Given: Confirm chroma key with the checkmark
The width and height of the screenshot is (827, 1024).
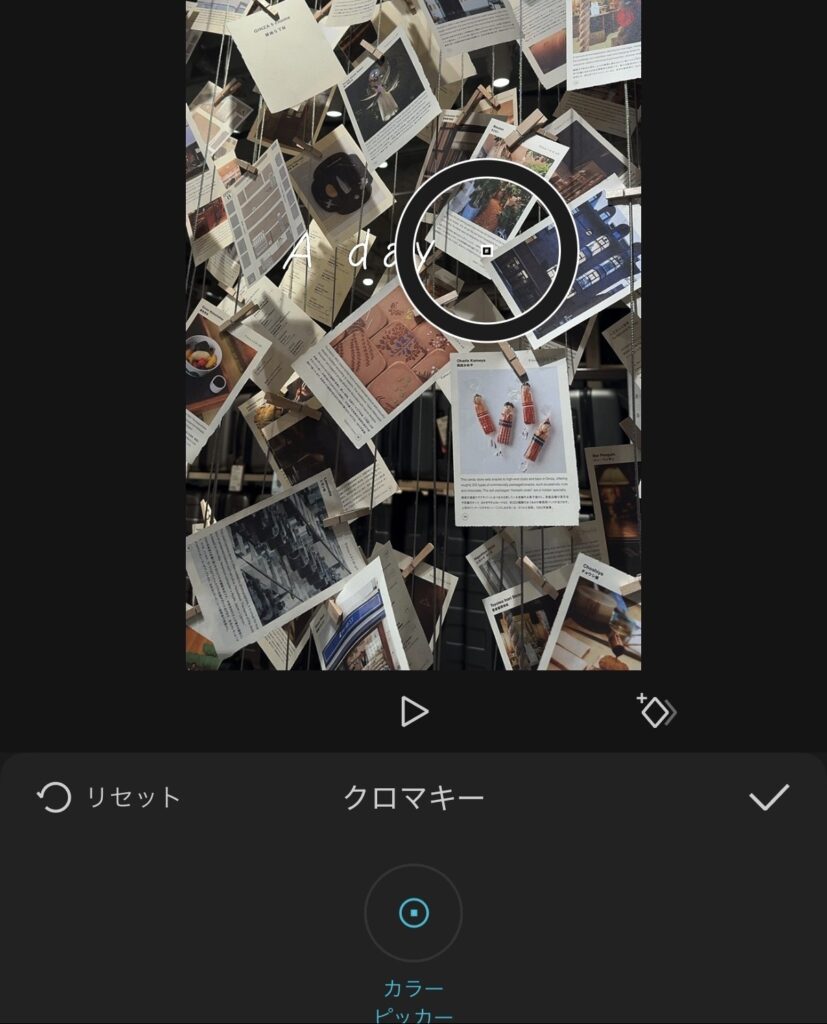Looking at the screenshot, I should coord(768,797).
